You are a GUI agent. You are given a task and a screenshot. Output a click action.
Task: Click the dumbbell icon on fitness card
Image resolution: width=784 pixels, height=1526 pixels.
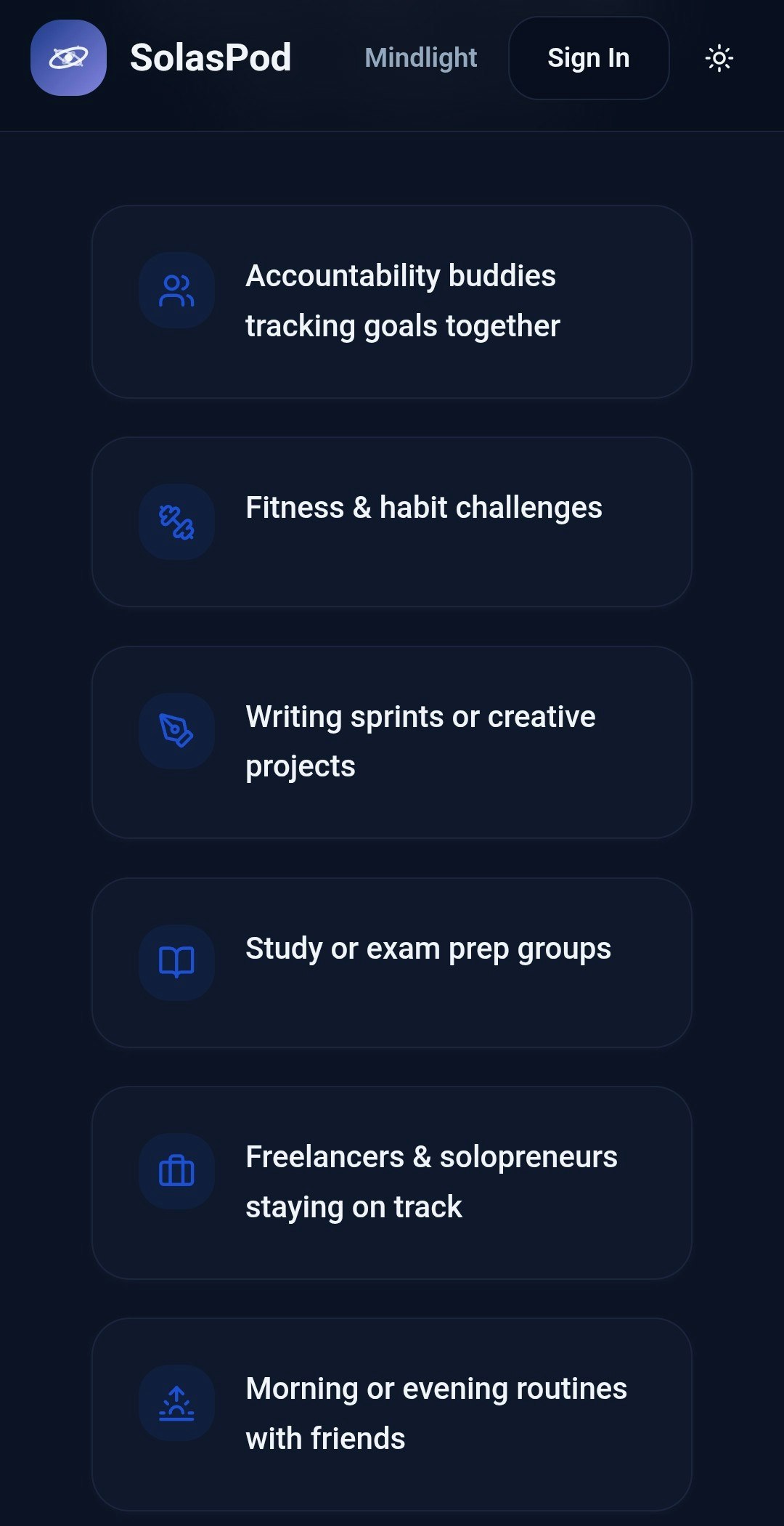coord(176,521)
